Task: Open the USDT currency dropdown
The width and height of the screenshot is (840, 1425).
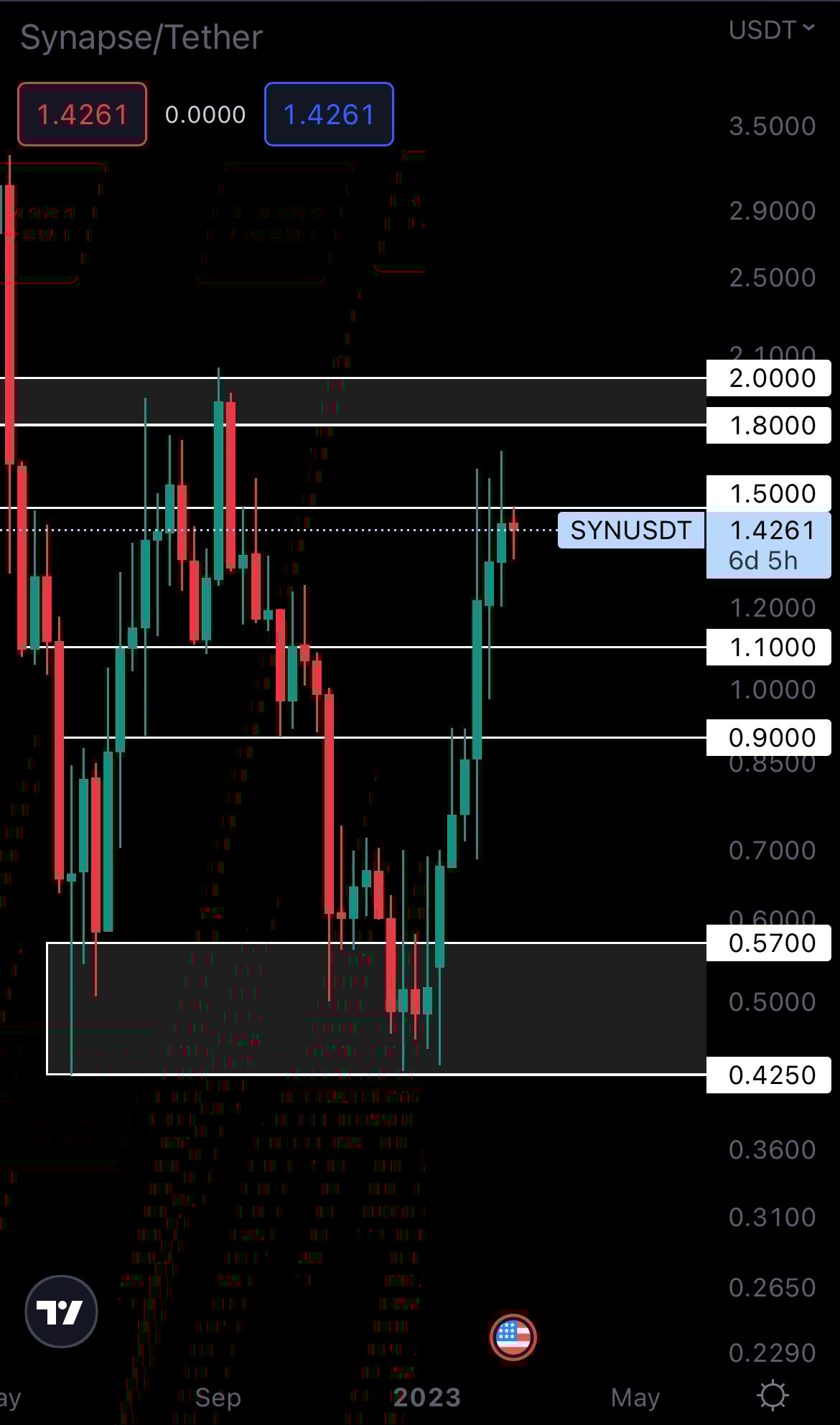Action: (771, 29)
